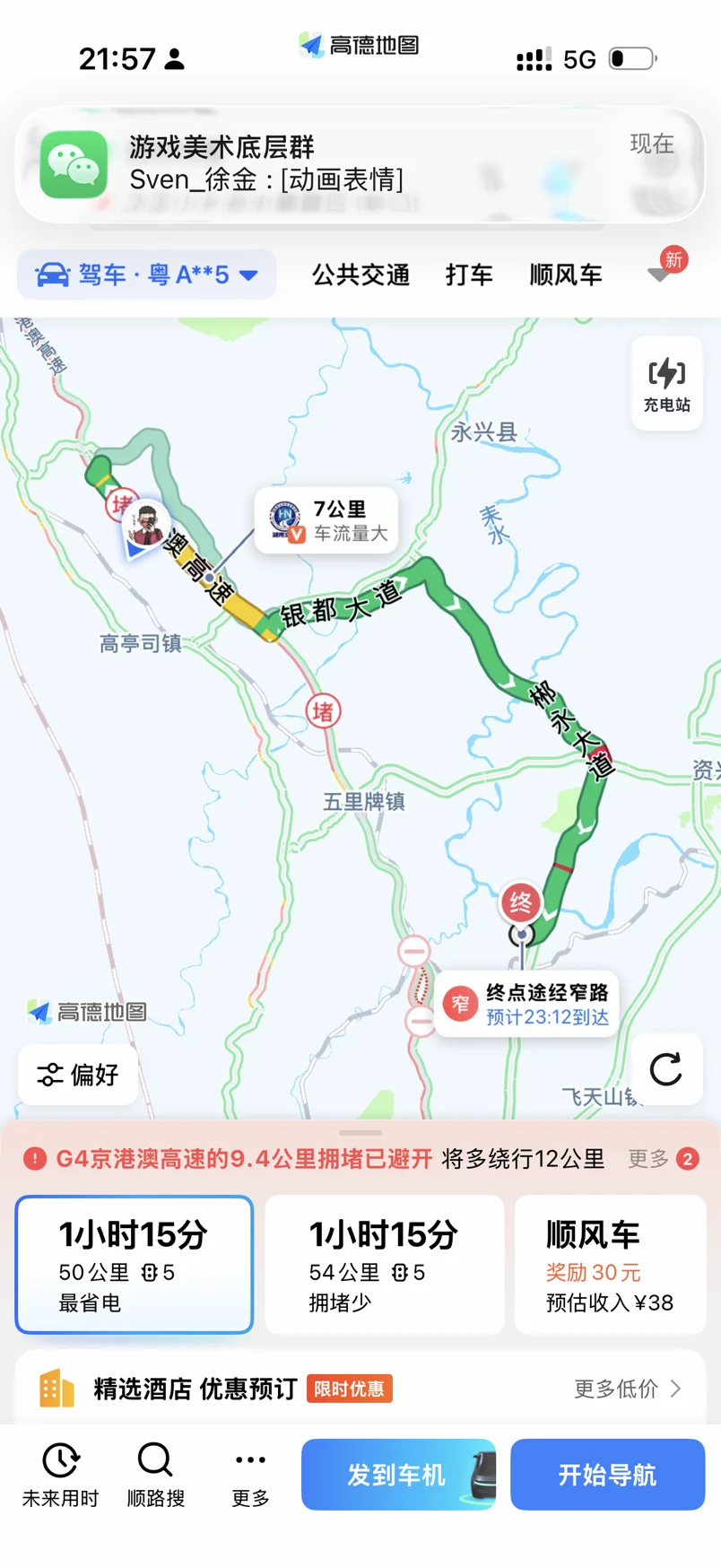Expand the 驾车 vehicle dropdown
The width and height of the screenshot is (721, 1568).
coord(147,274)
